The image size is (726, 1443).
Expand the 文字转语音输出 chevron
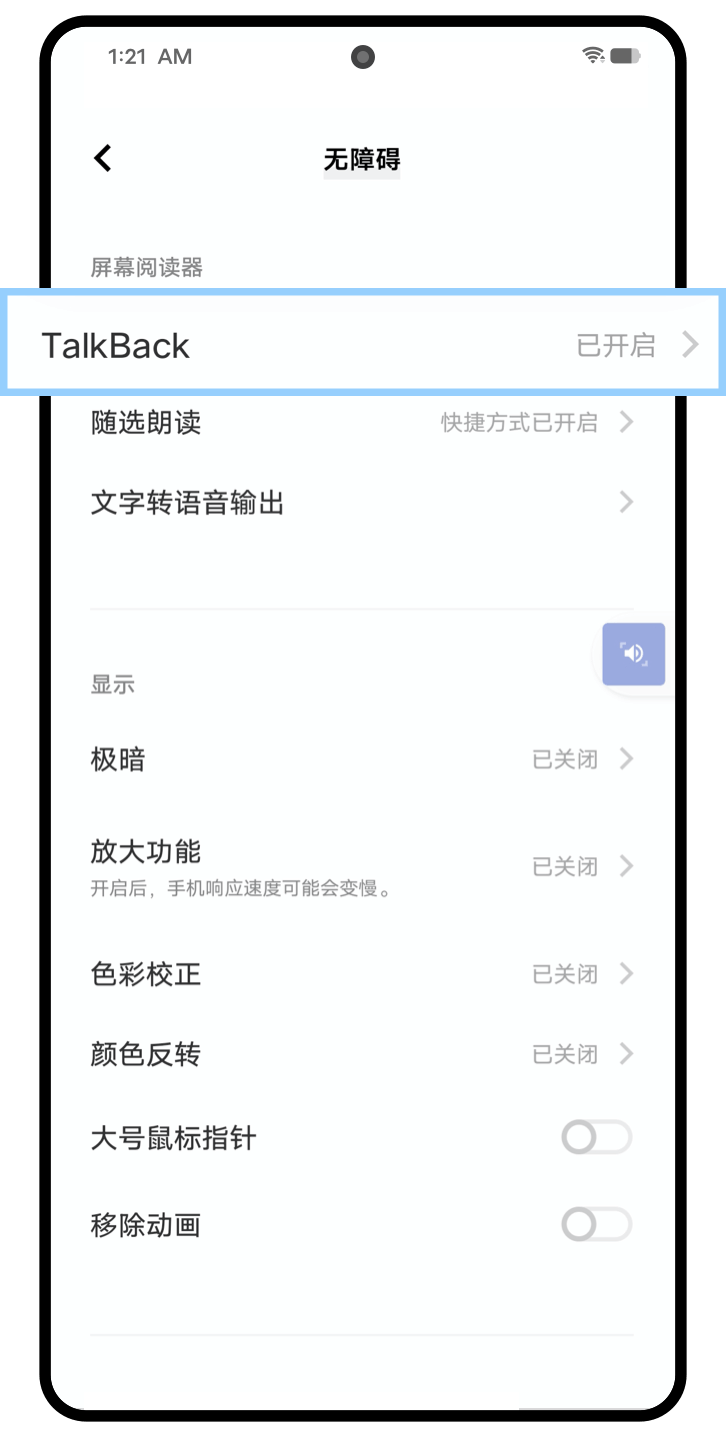click(x=625, y=502)
